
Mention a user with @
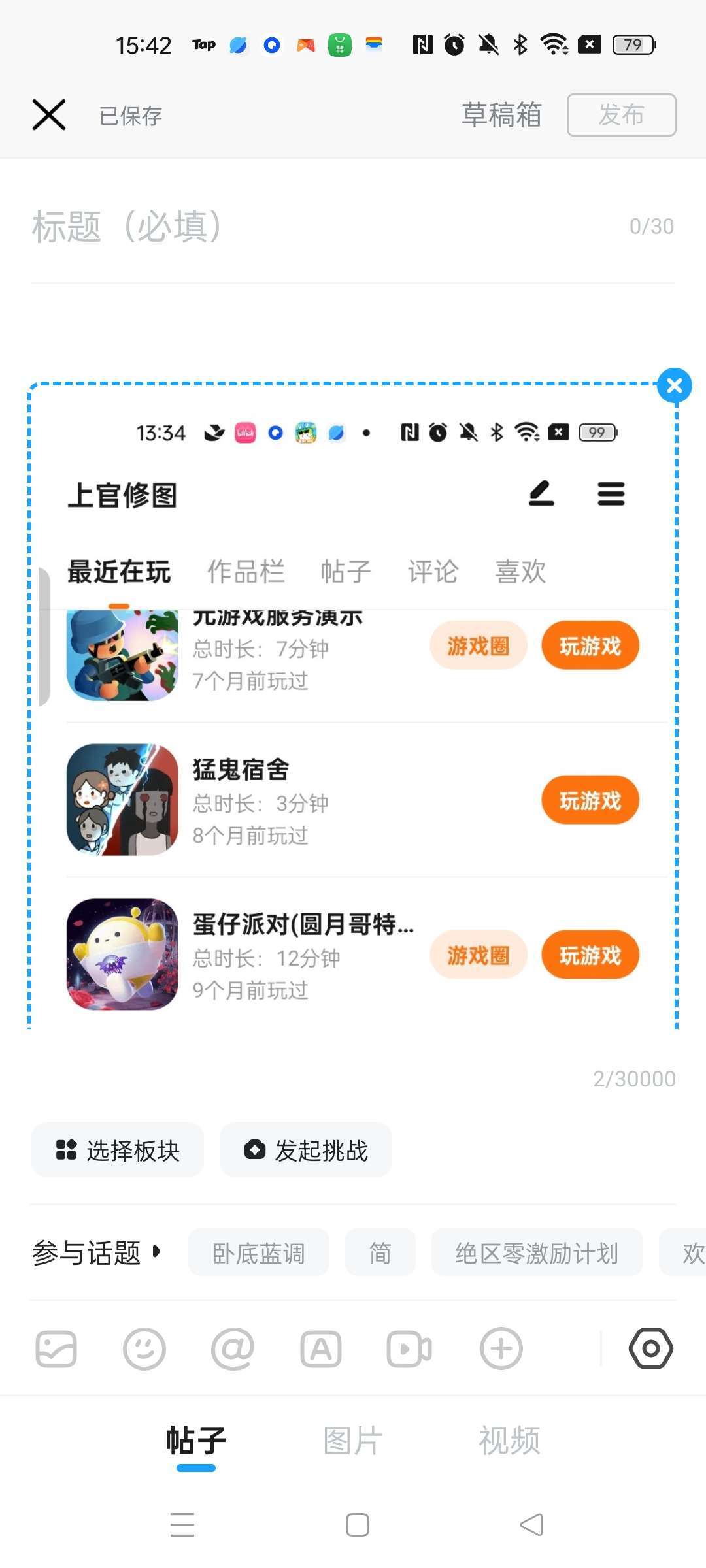233,1348
